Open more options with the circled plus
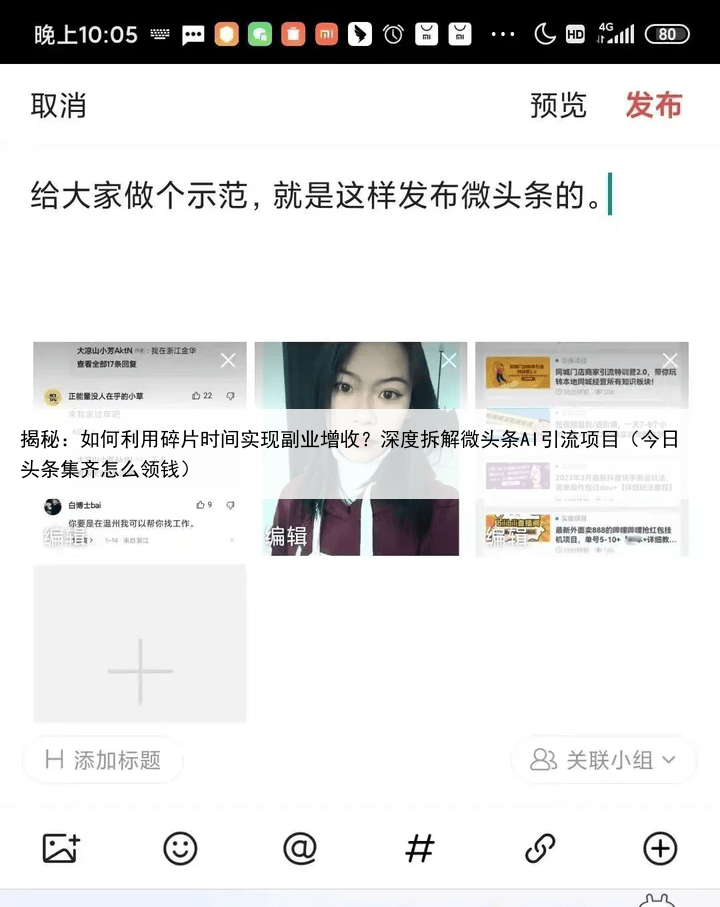 click(660, 849)
